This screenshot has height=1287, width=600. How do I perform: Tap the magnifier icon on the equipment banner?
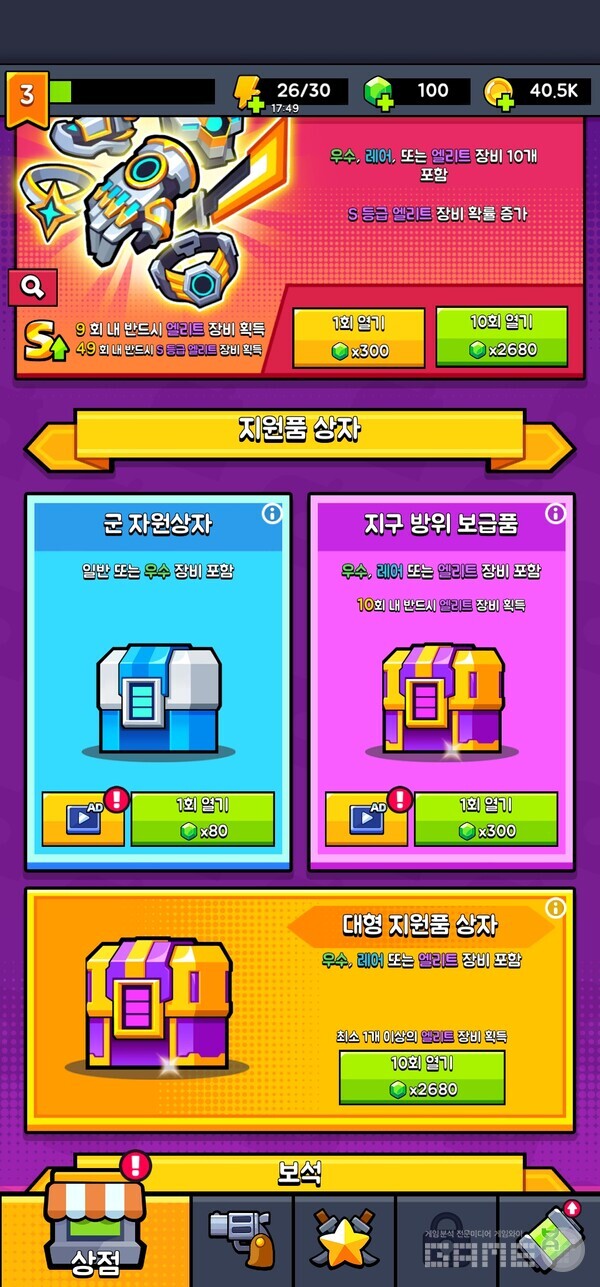32,288
